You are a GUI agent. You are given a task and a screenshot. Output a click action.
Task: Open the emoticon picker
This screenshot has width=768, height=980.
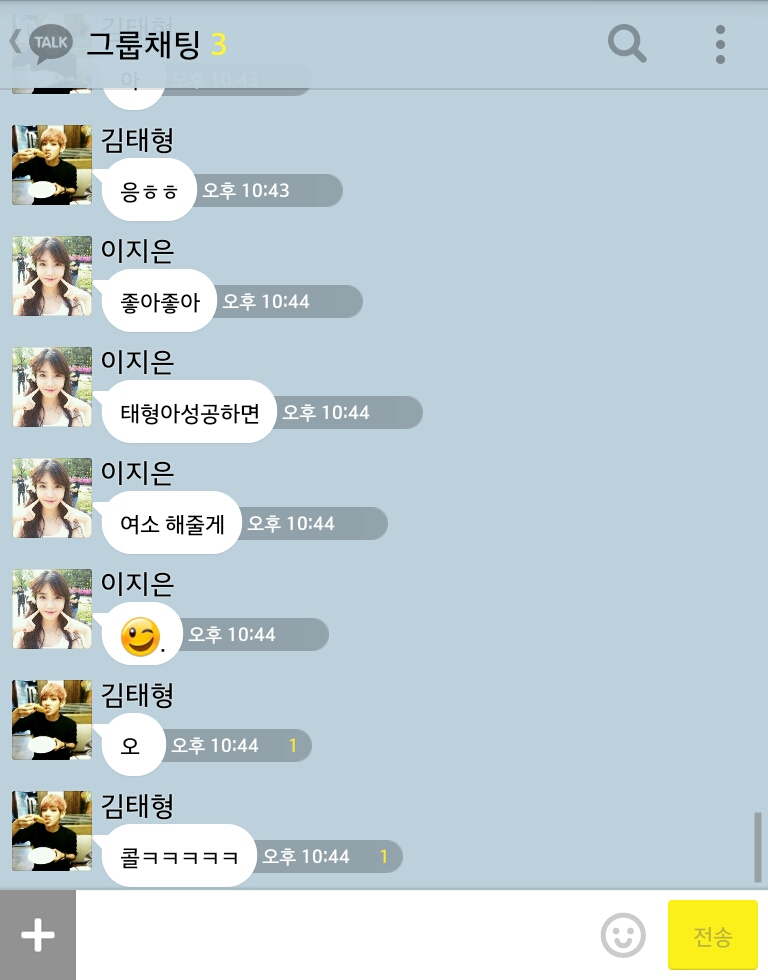point(623,936)
